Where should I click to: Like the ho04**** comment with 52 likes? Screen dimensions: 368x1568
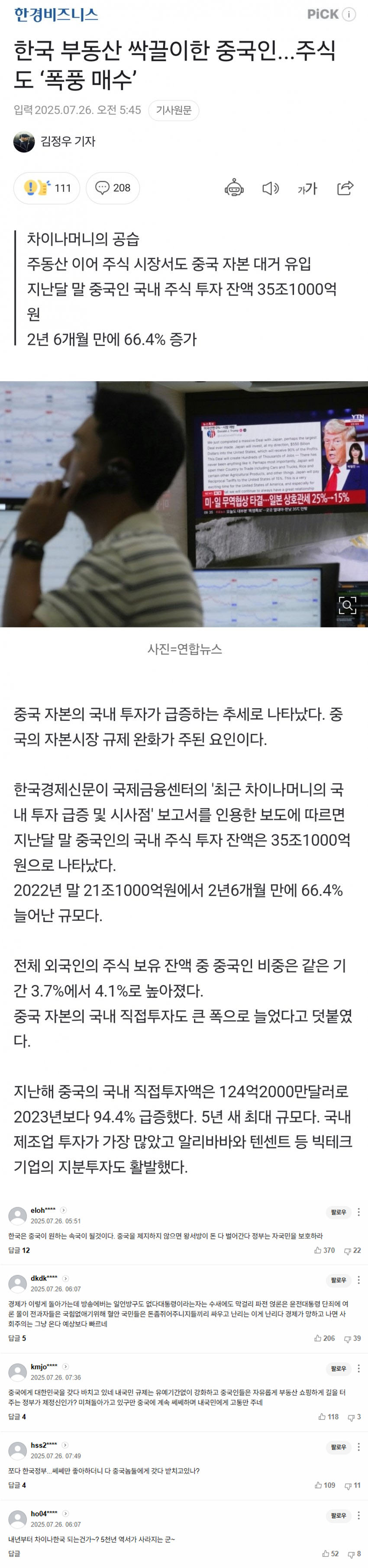coord(330,1553)
